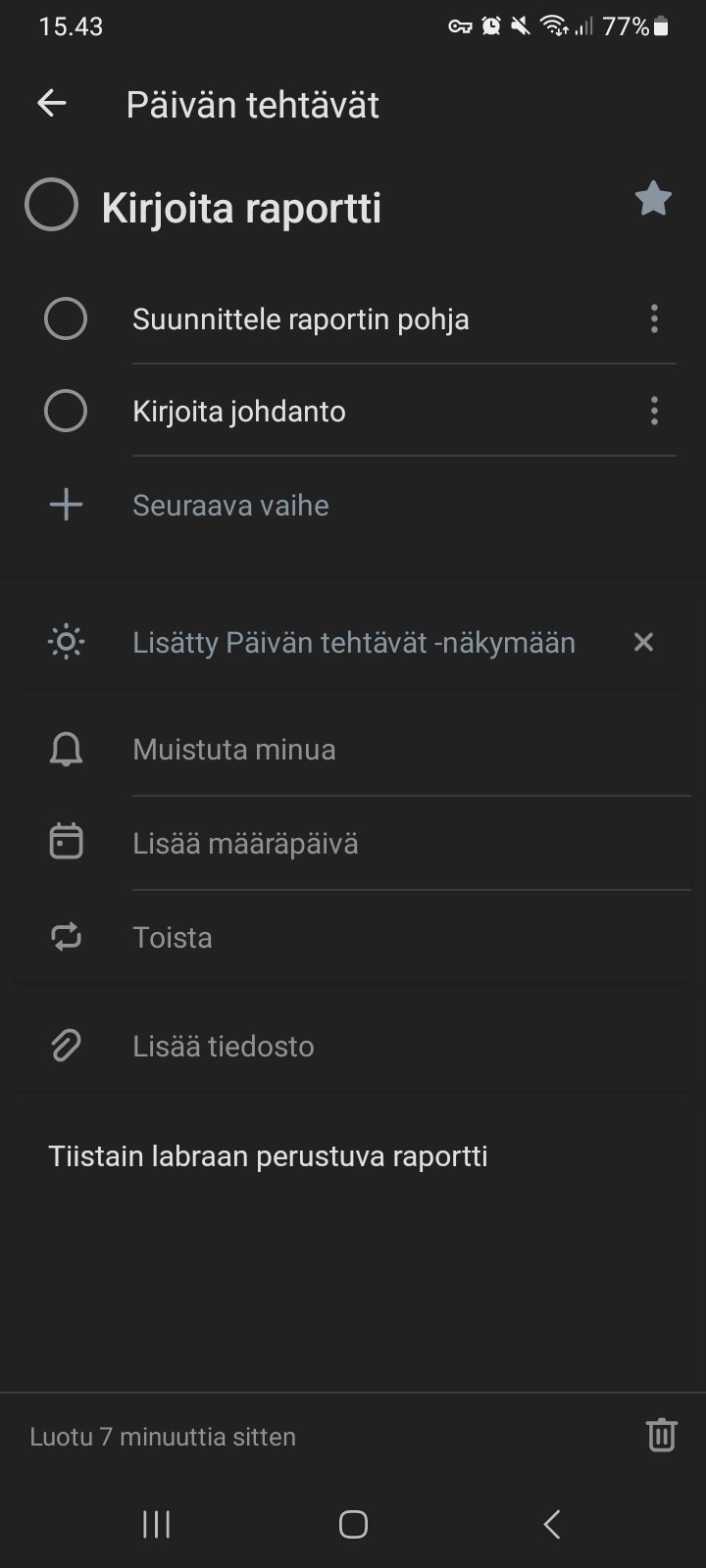Attach a file via Lisää tiedosto
This screenshot has height=1568, width=706.
tap(353, 1046)
